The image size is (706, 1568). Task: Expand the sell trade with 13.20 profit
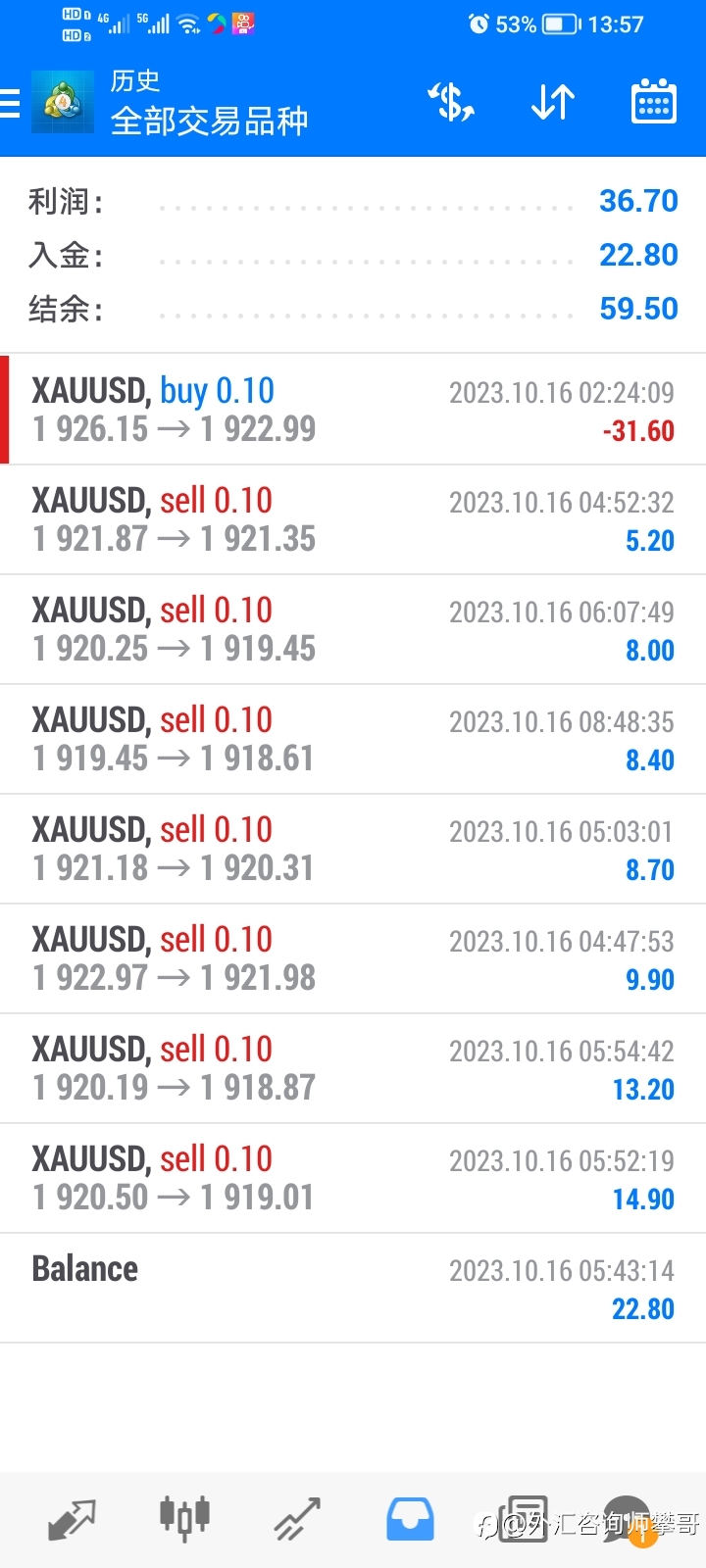click(x=353, y=1068)
